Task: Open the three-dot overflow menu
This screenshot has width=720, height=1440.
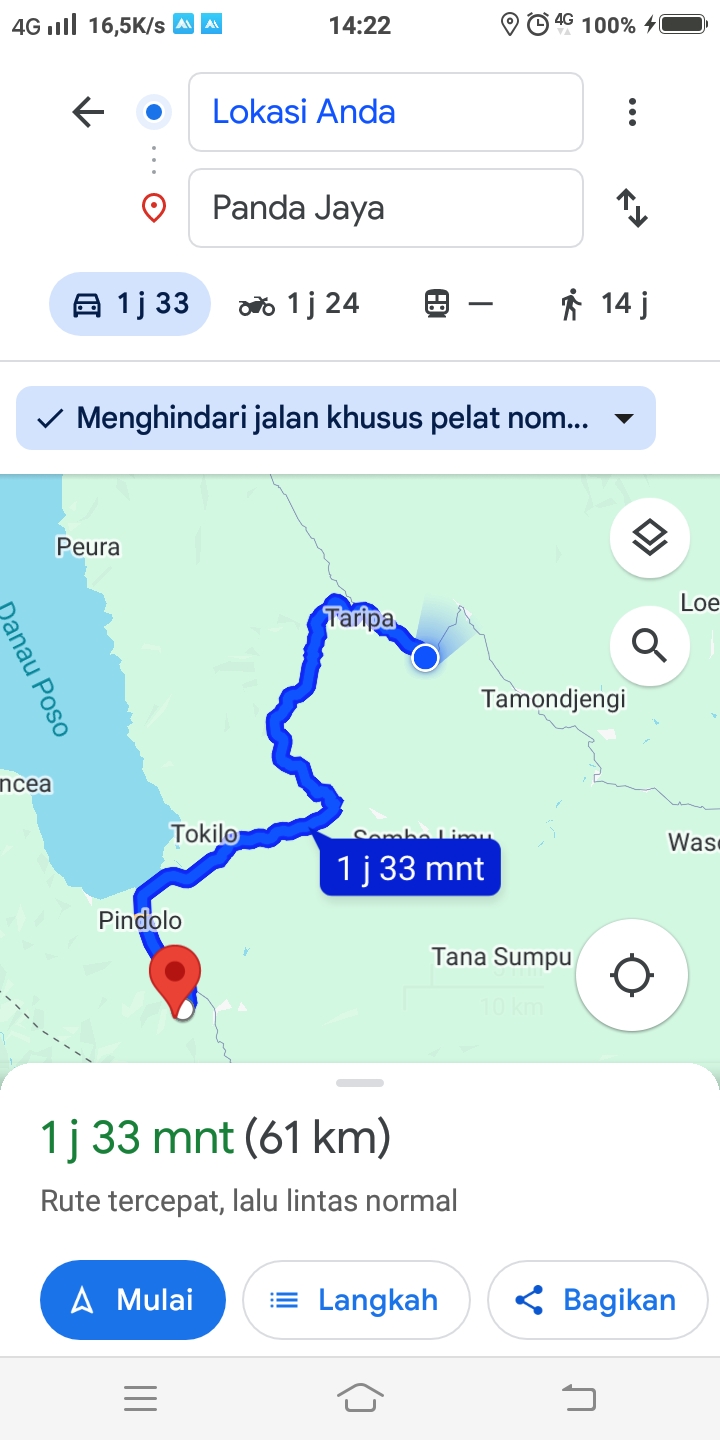Action: (x=632, y=112)
